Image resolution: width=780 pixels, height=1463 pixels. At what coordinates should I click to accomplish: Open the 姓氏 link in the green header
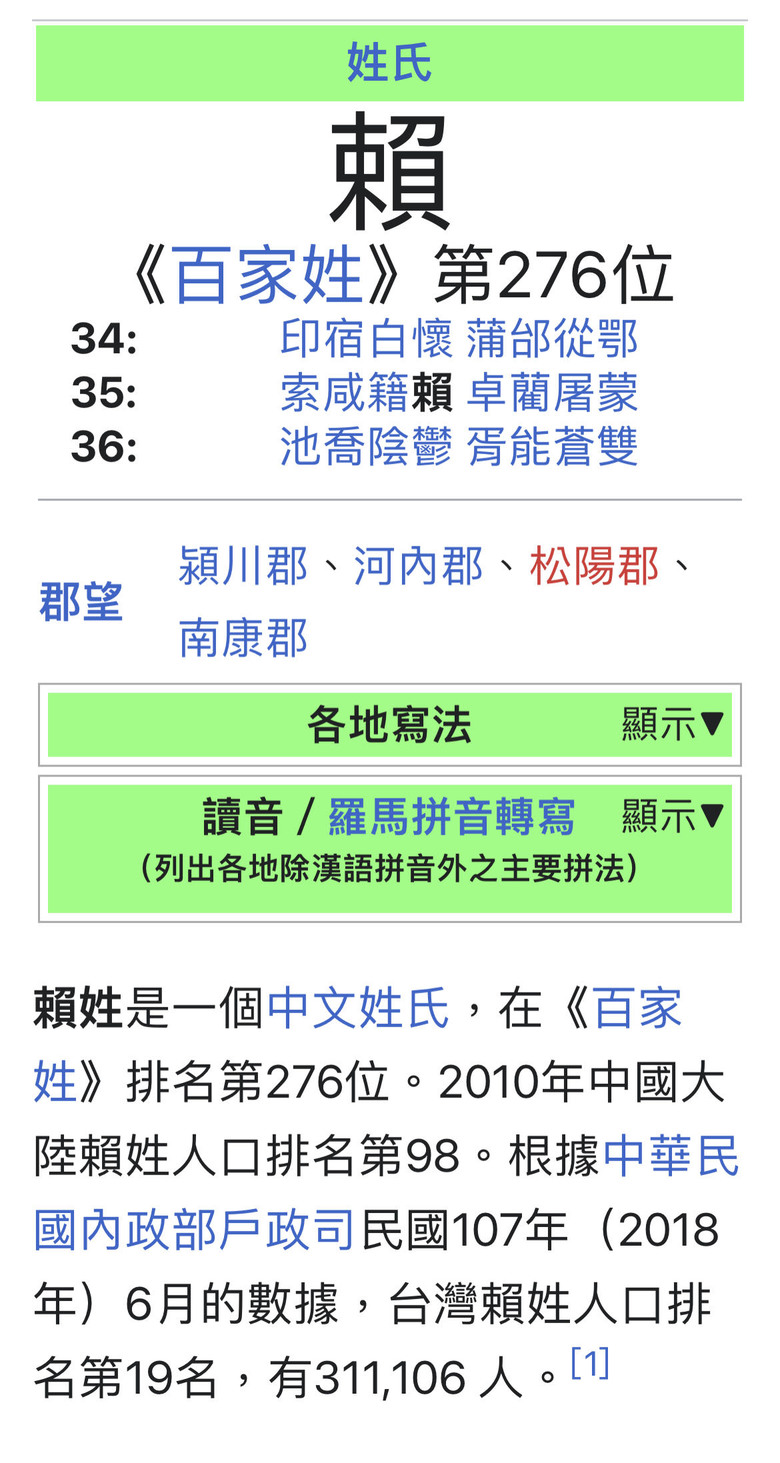click(389, 63)
